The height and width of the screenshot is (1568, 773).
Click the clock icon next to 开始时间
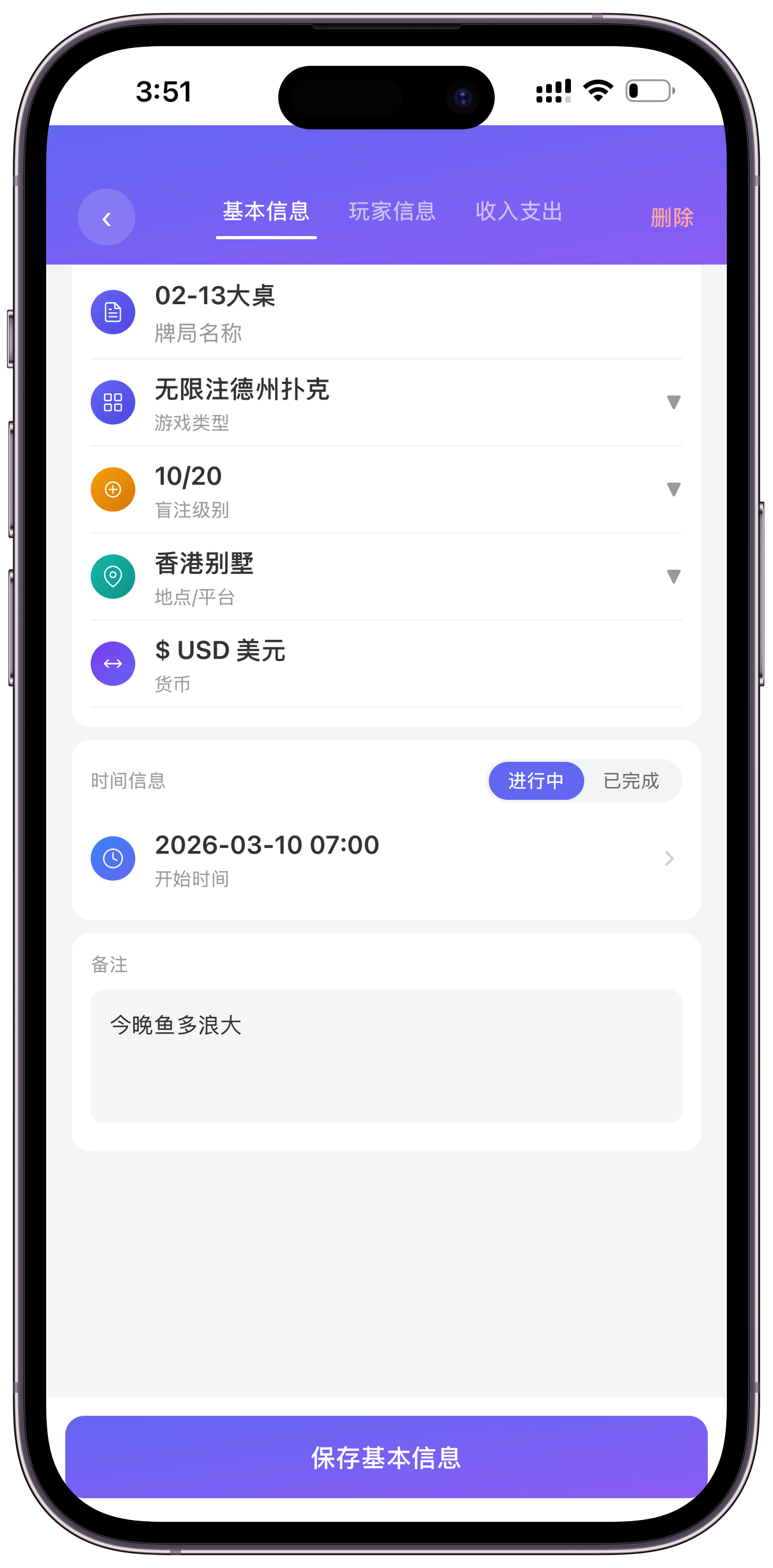113,858
